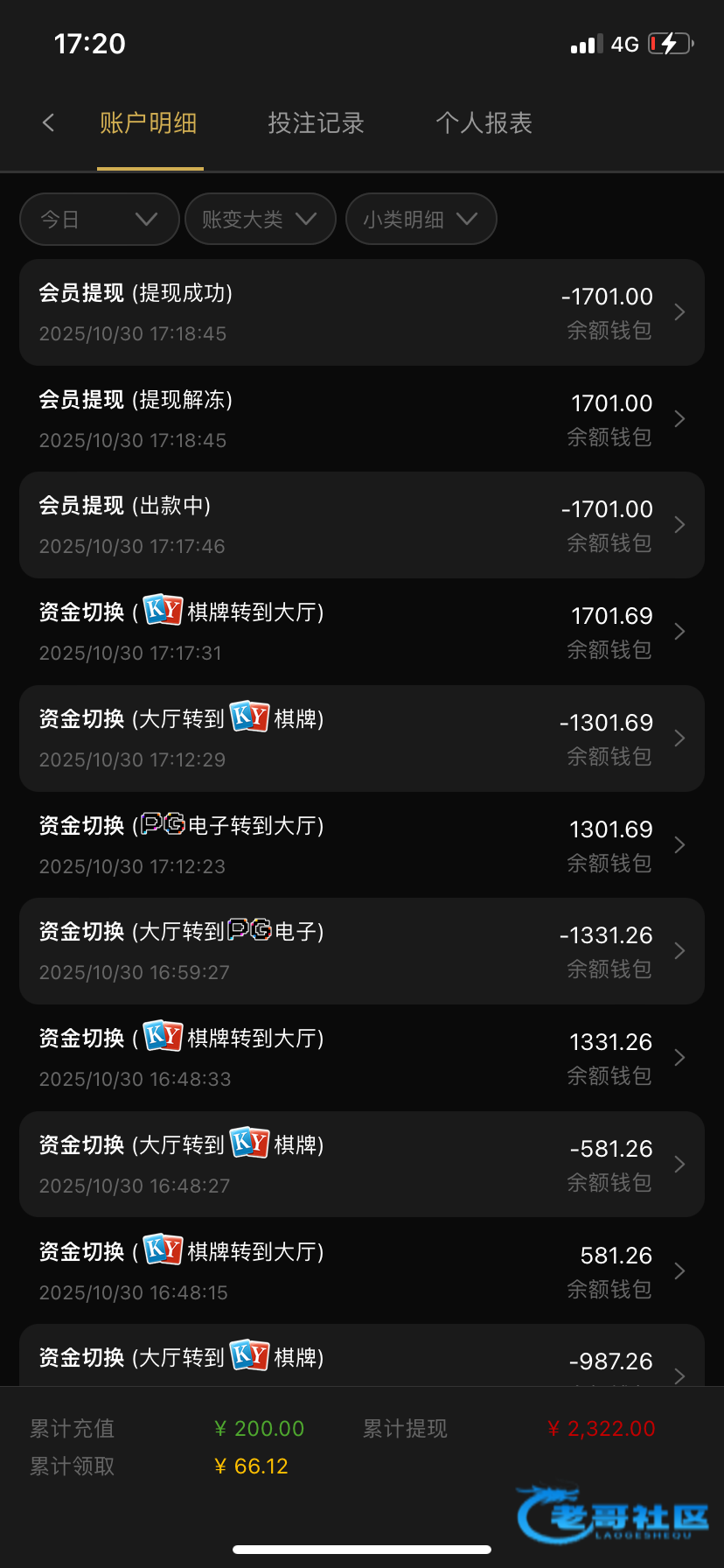Open the 会员提现 (出款中) record
Image resolution: width=724 pixels, height=1568 pixels.
pos(361,525)
